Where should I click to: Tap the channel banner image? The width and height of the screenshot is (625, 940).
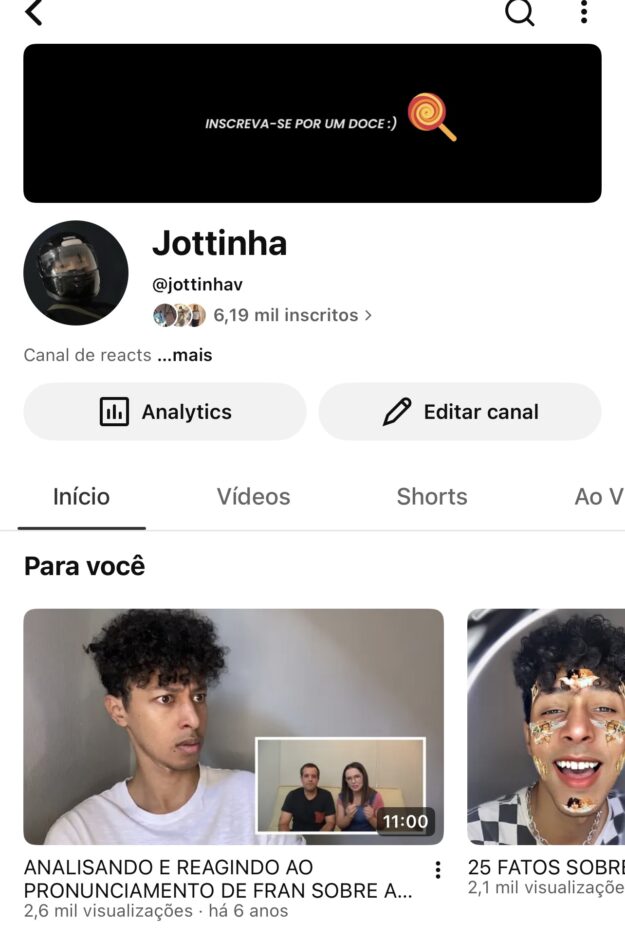pyautogui.click(x=312, y=123)
